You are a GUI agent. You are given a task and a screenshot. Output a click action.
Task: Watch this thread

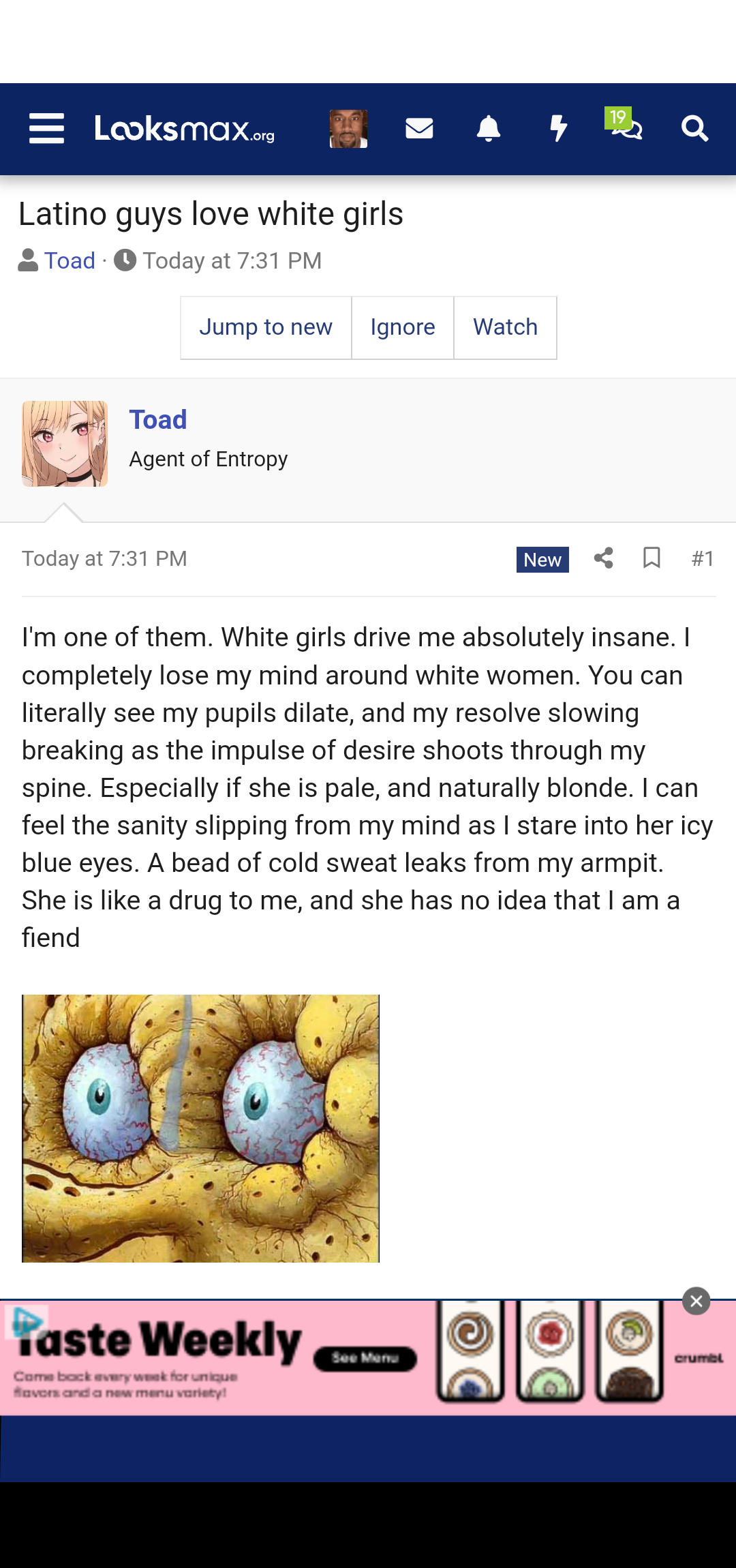tap(506, 328)
